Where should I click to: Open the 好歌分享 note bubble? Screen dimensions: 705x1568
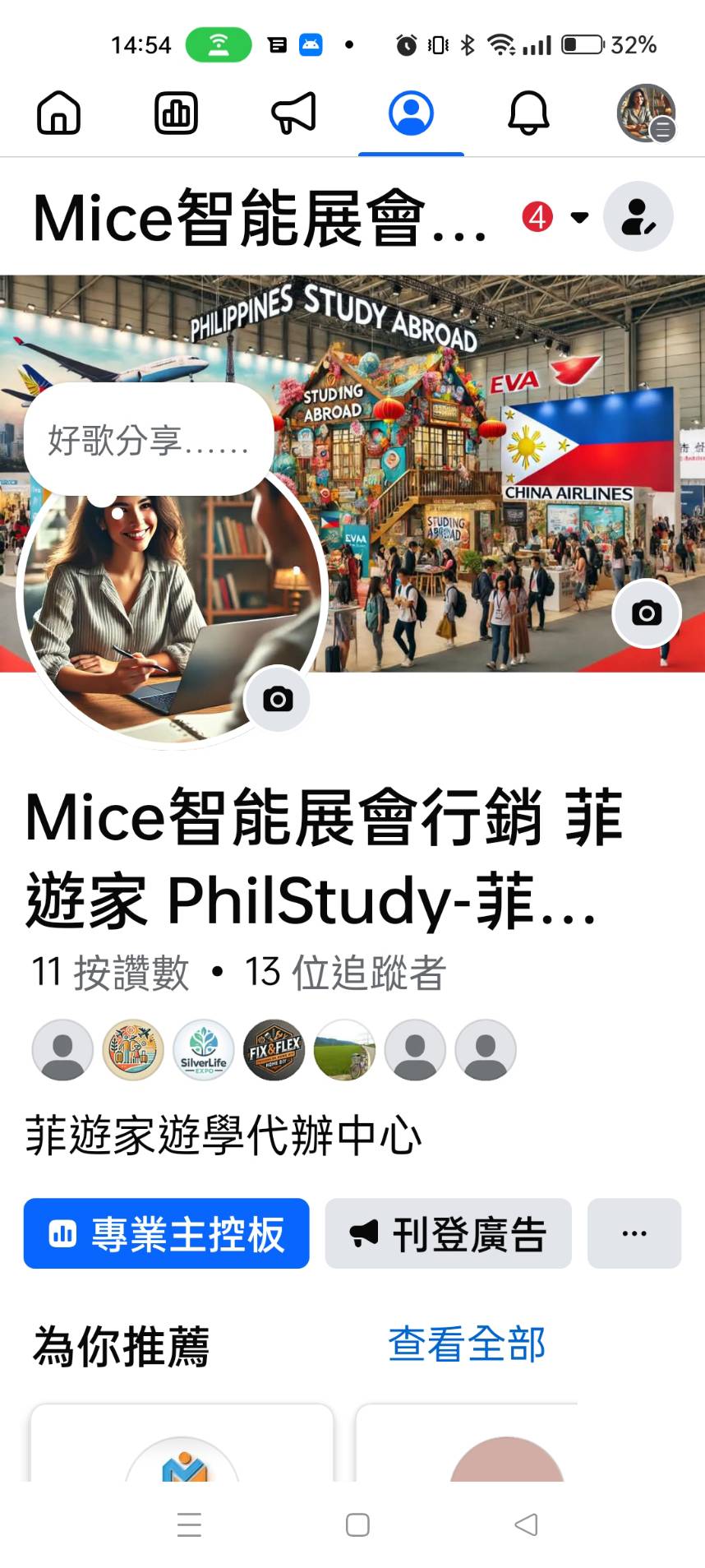click(148, 441)
